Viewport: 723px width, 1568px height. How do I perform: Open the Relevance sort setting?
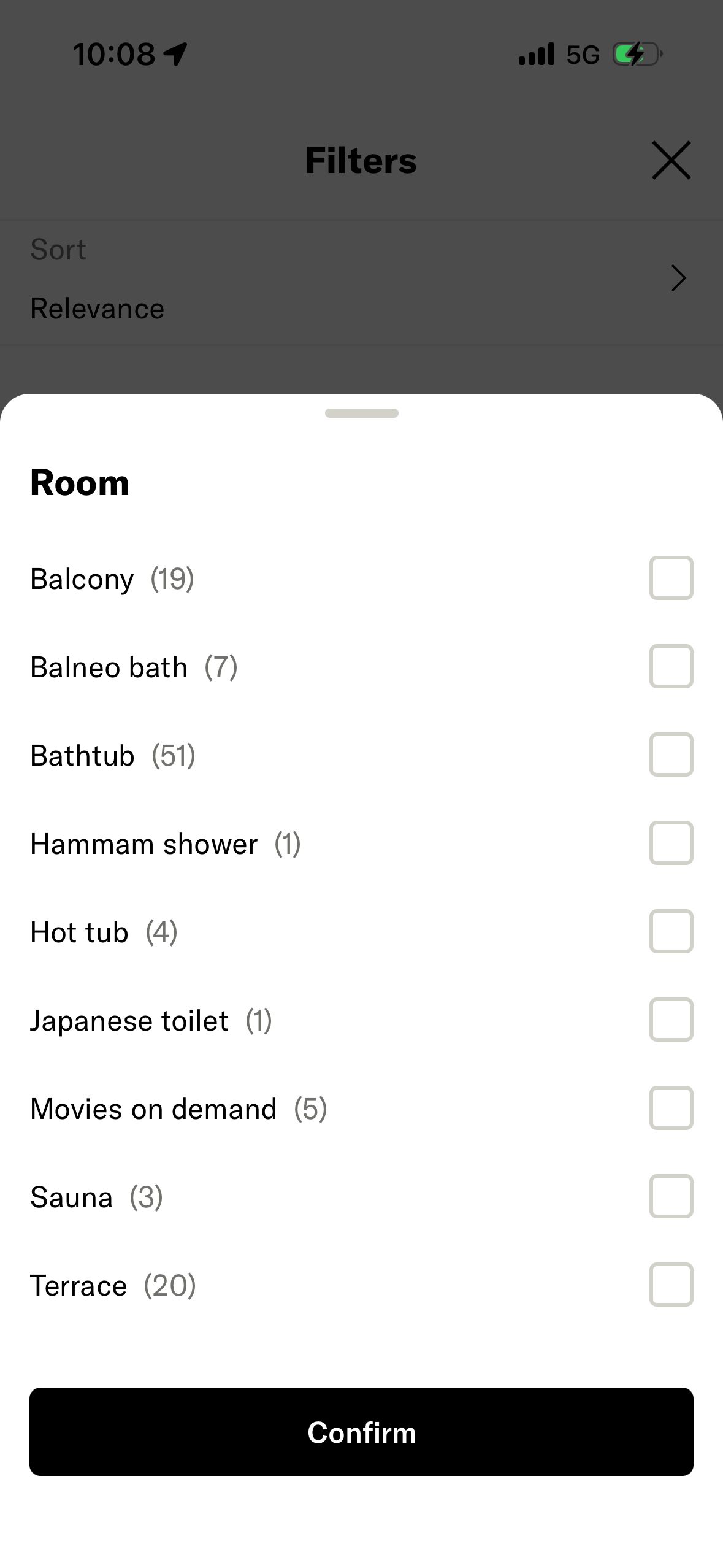[x=96, y=309]
